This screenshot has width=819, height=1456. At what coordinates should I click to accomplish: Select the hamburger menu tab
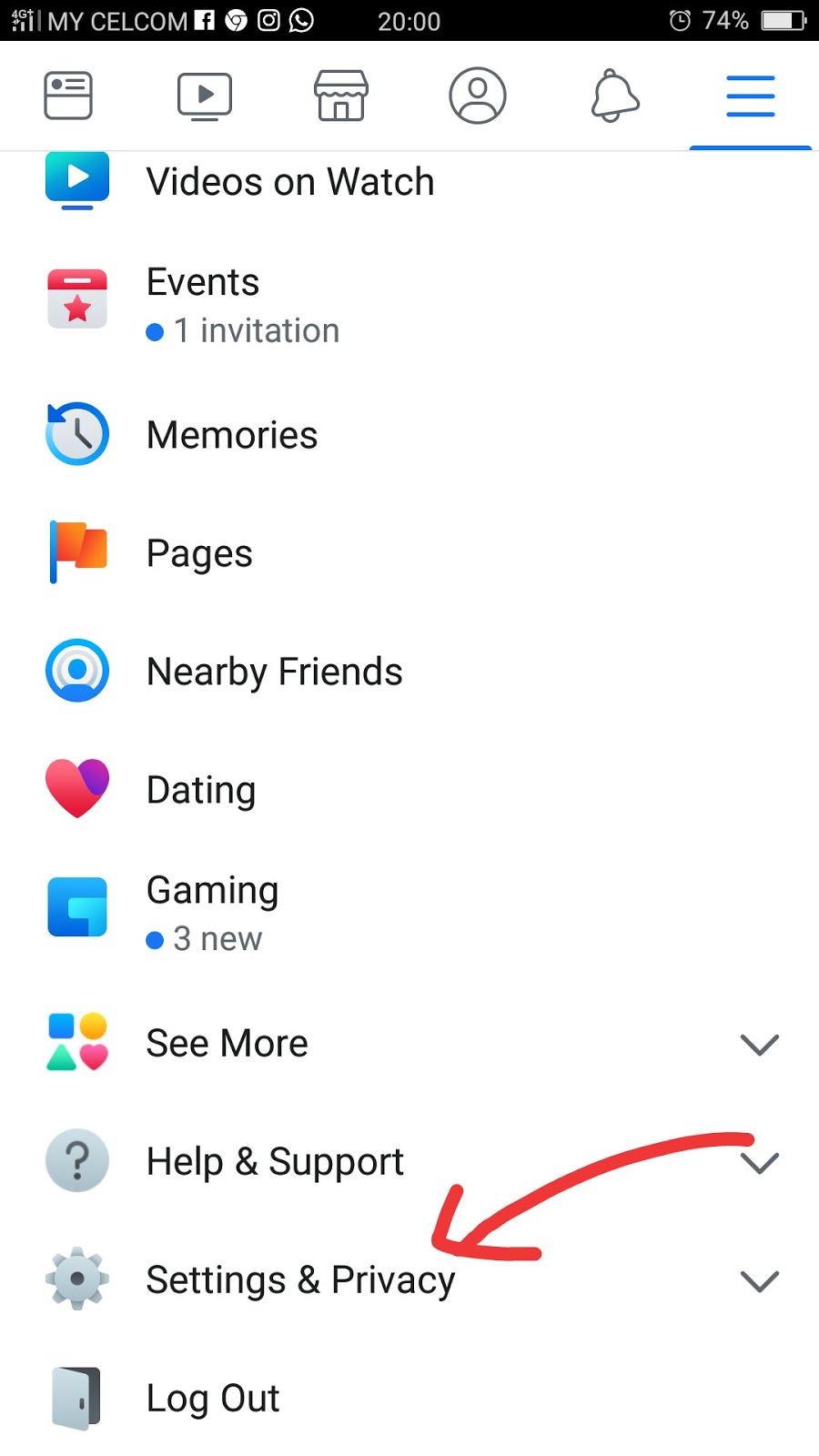[x=751, y=96]
